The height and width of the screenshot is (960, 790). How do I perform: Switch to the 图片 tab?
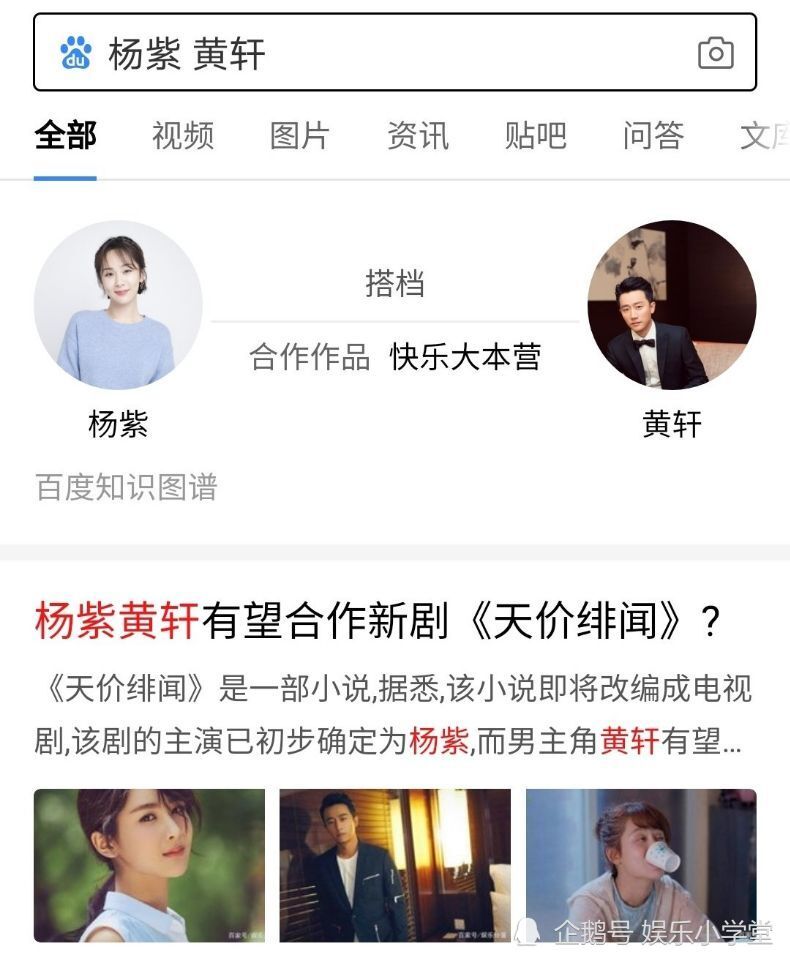[300, 136]
